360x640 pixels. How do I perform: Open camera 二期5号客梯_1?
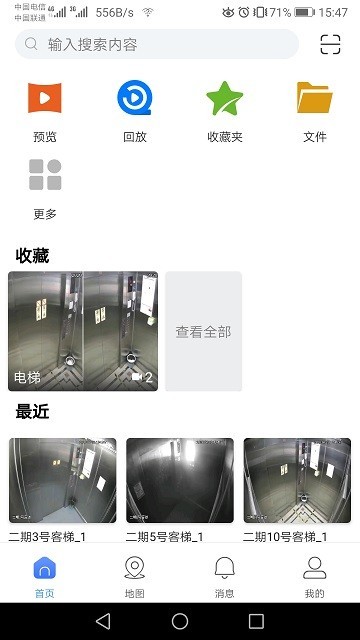pyautogui.click(x=180, y=490)
